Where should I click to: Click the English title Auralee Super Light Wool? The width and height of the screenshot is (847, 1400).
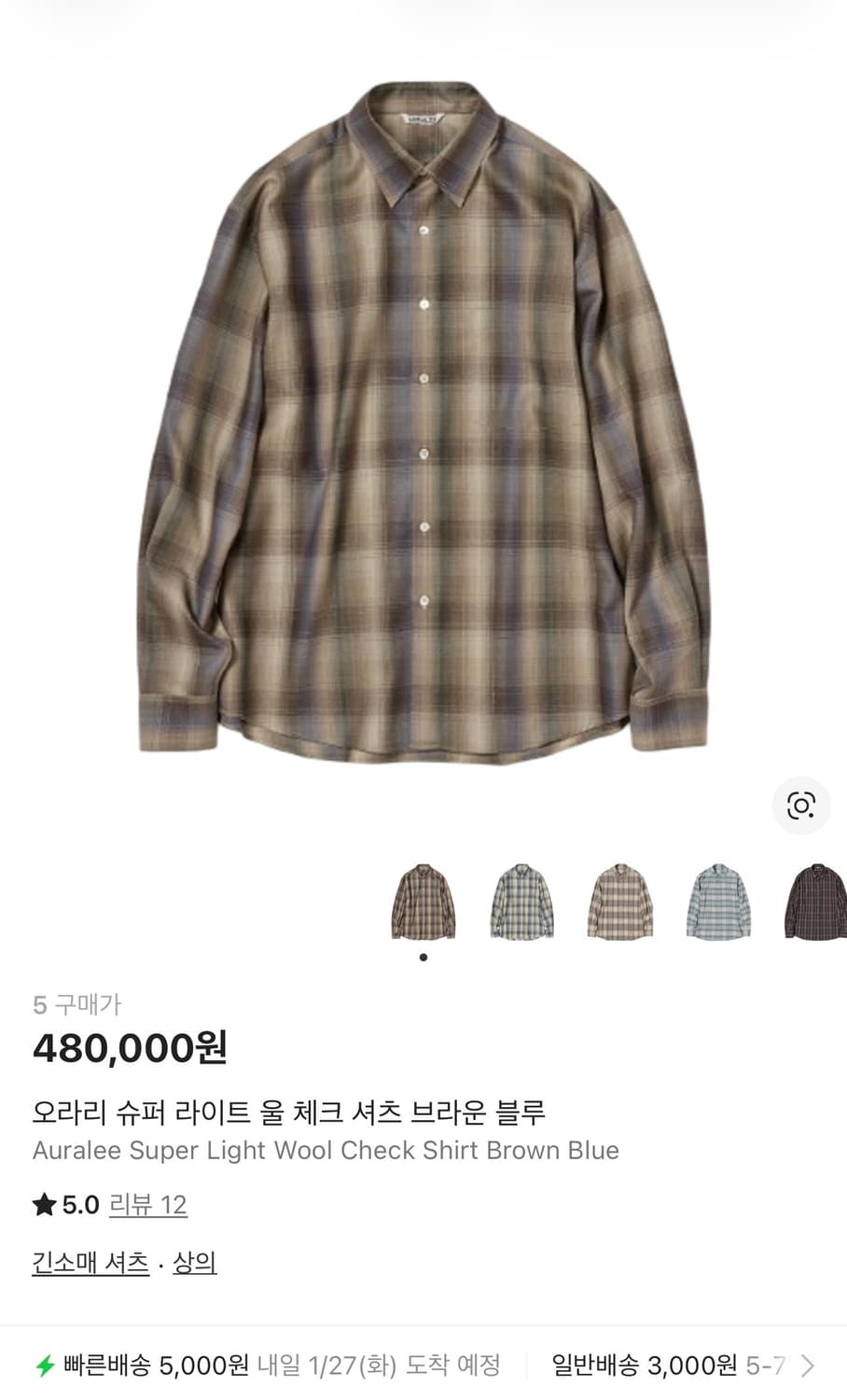point(325,1151)
